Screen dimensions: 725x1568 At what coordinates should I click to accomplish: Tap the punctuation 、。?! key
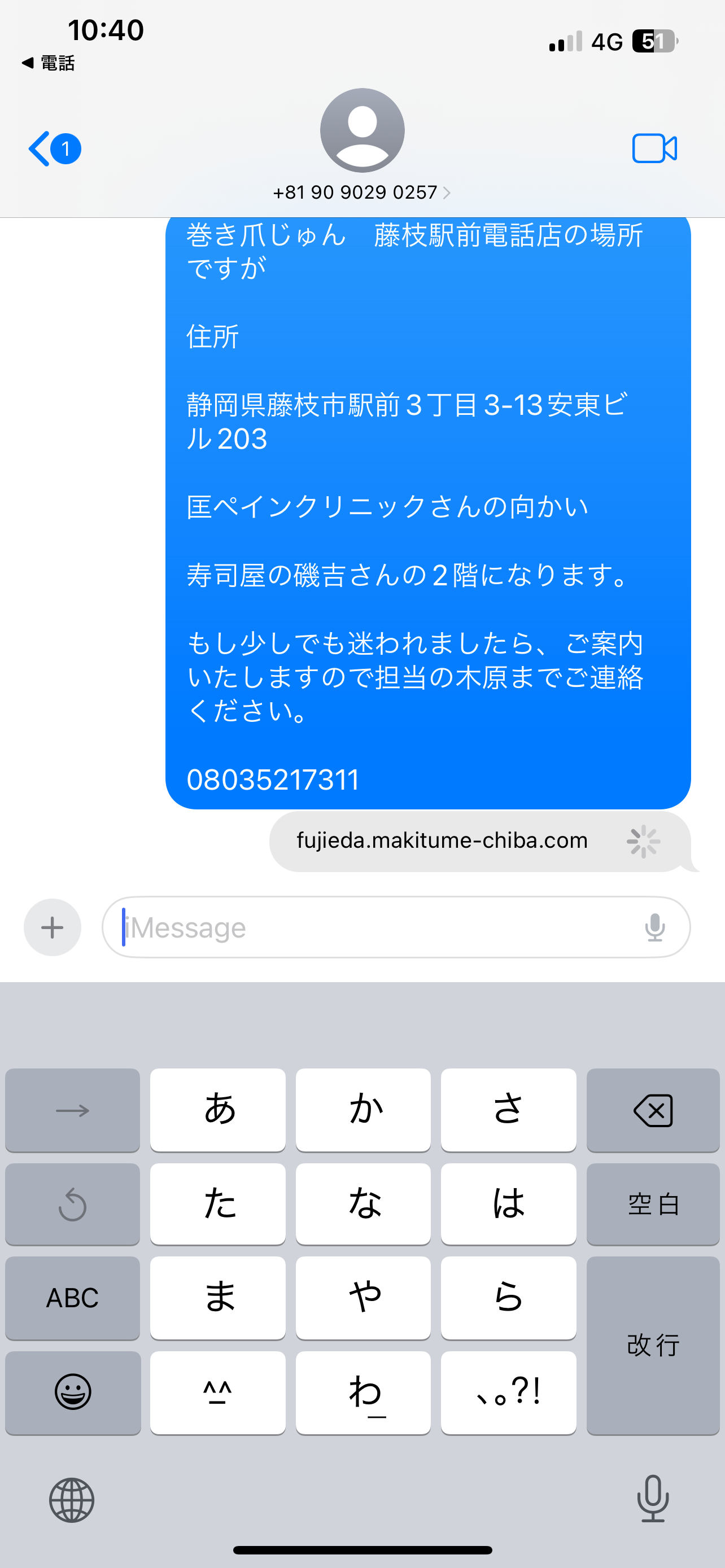(x=508, y=1392)
